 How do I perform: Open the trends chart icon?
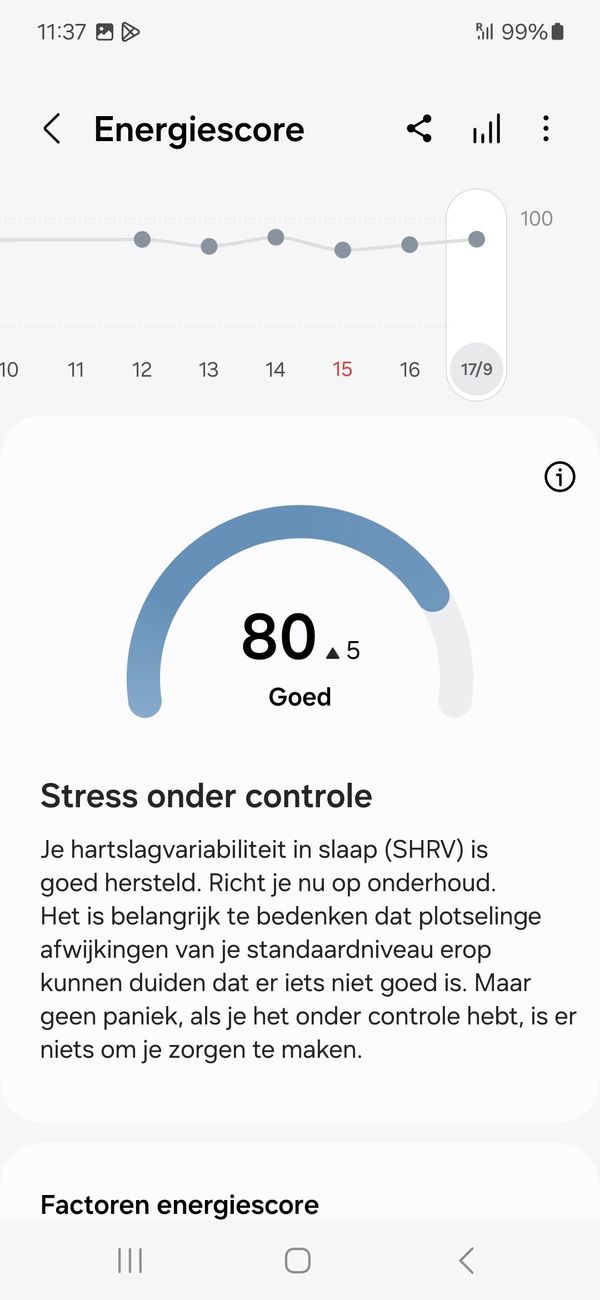coord(486,129)
